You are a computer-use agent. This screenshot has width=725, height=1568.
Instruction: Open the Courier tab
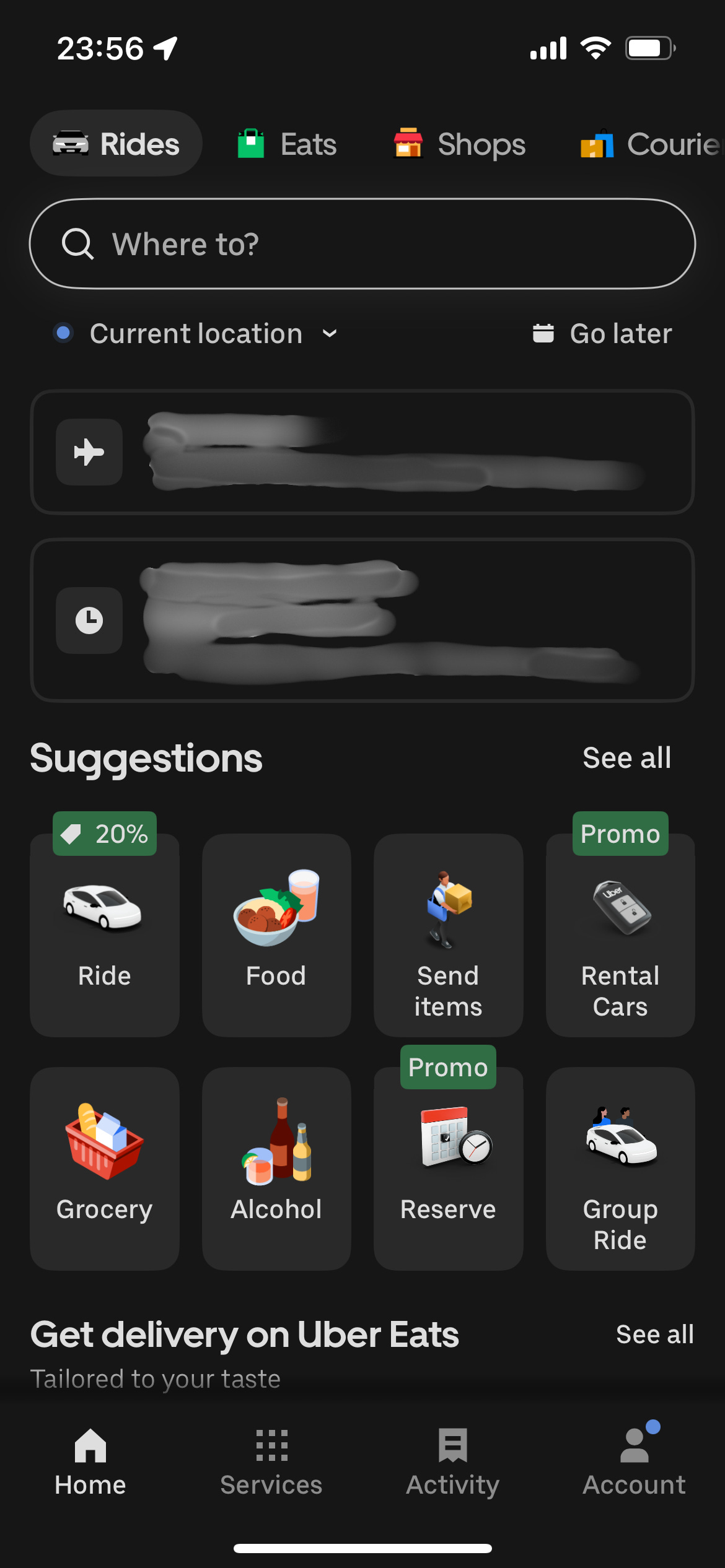coord(649,144)
